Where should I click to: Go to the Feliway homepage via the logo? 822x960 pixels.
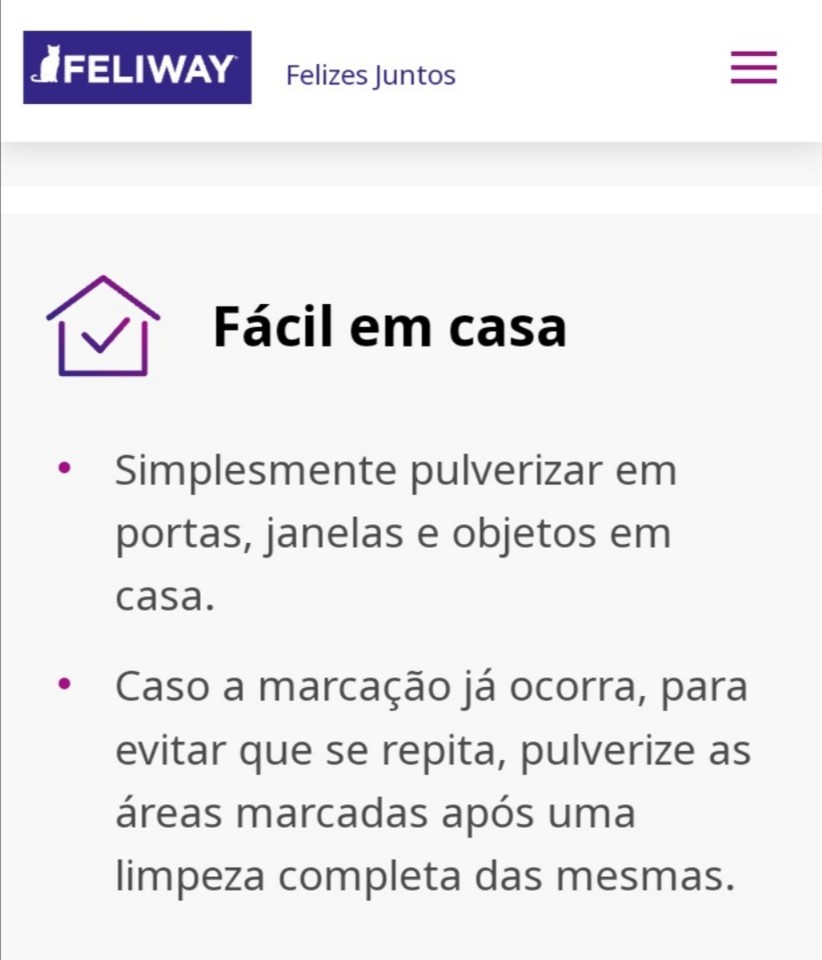pos(137,67)
